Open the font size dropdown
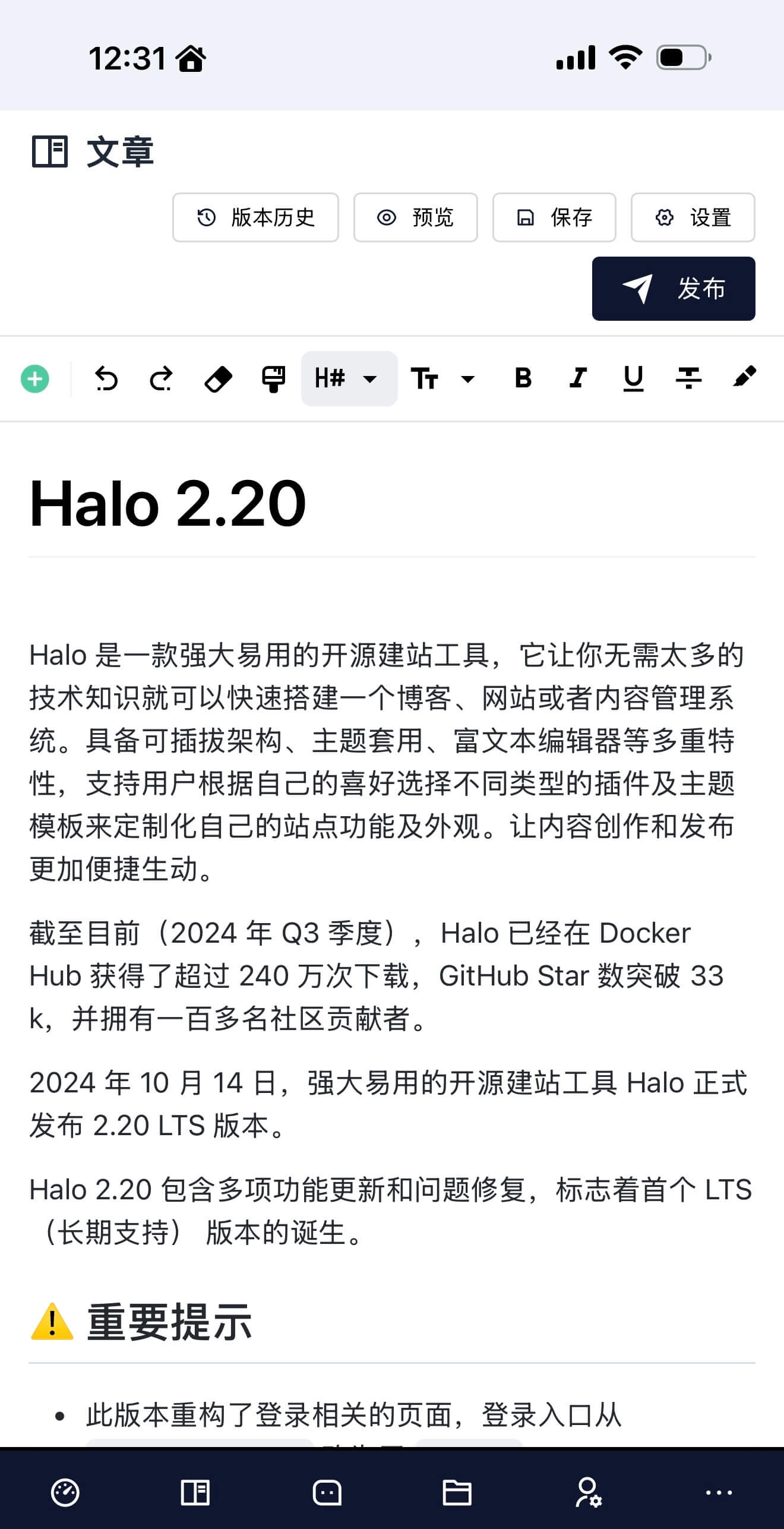The height and width of the screenshot is (1529, 784). tap(442, 378)
